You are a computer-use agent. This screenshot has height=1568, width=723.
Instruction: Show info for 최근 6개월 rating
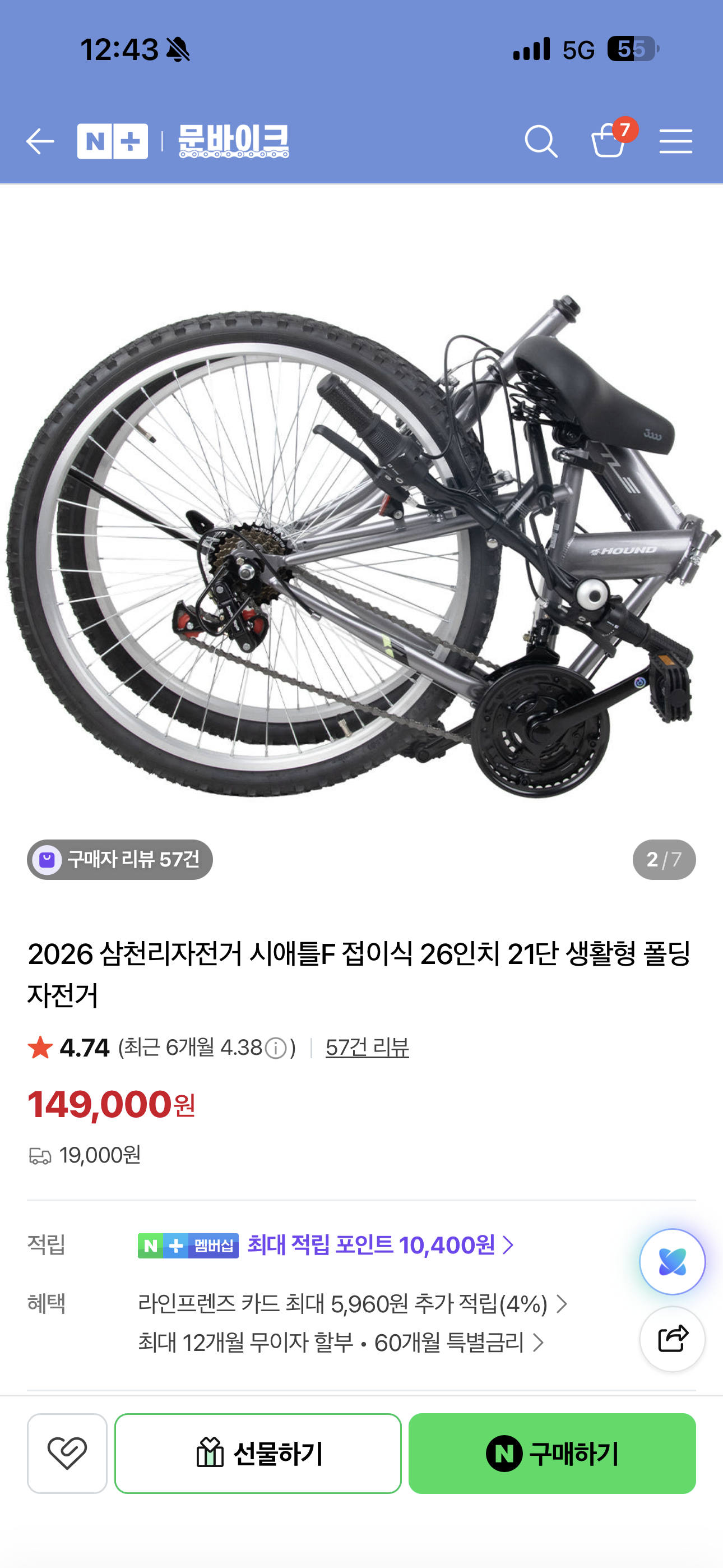click(276, 1048)
